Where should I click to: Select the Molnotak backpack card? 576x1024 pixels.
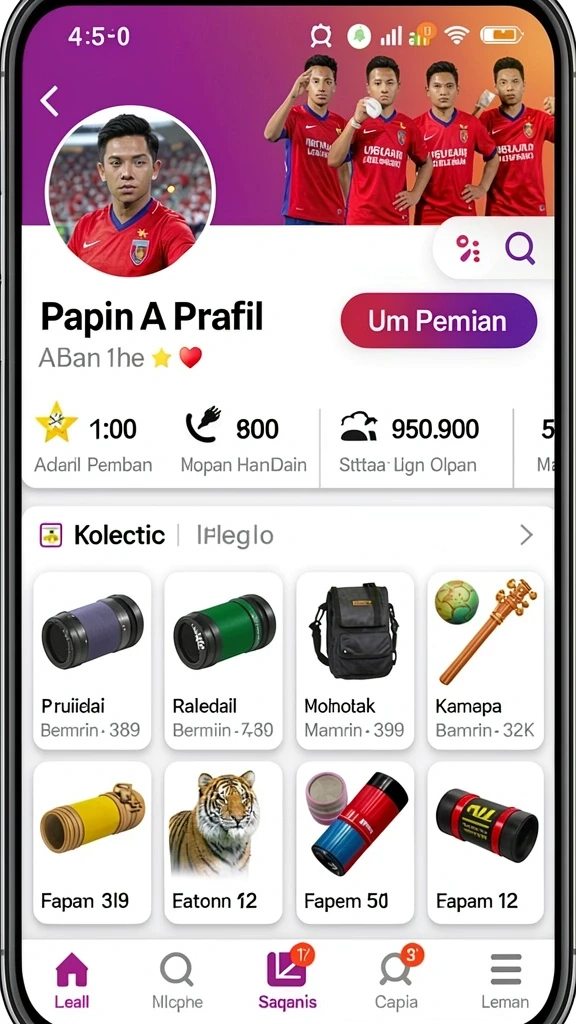click(355, 660)
